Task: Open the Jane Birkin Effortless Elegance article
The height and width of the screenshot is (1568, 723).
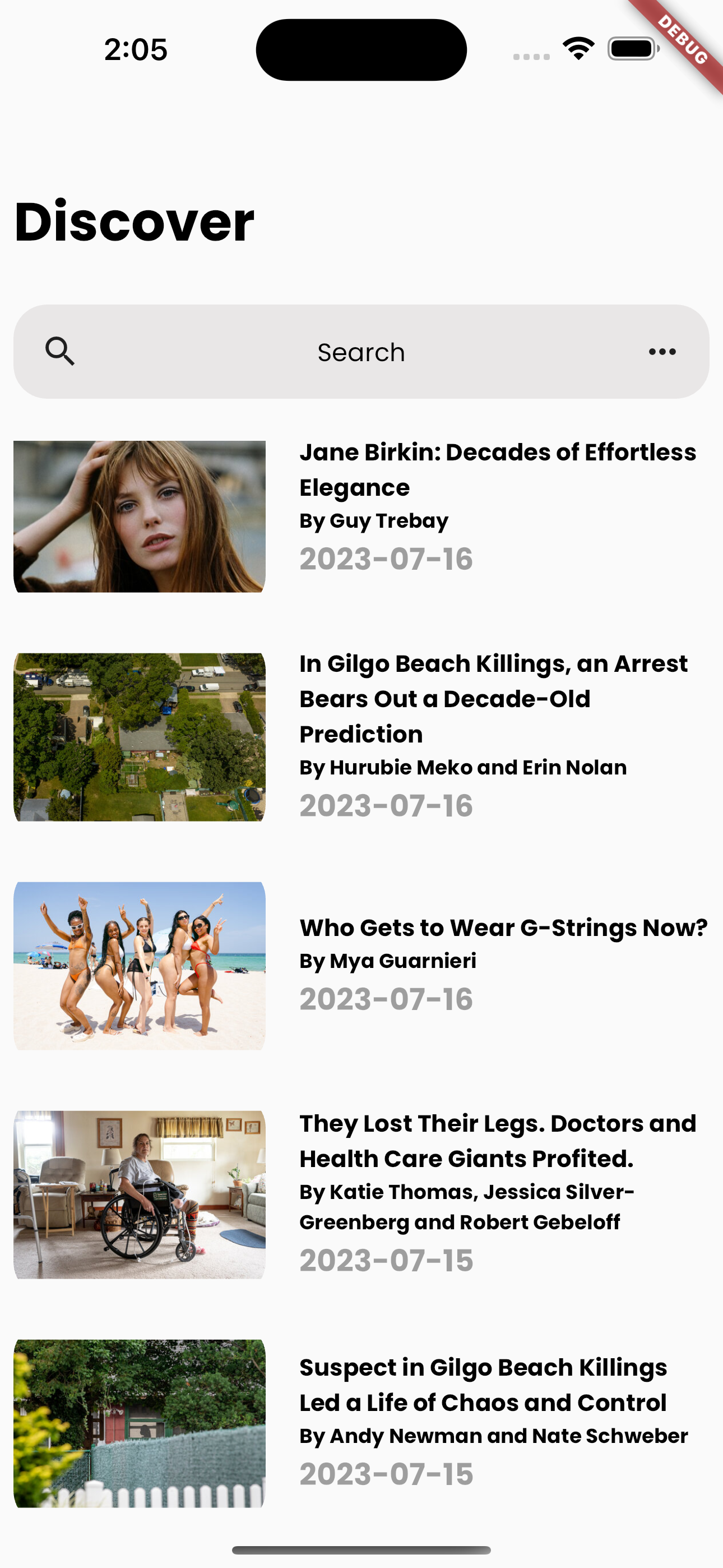Action: (x=497, y=469)
